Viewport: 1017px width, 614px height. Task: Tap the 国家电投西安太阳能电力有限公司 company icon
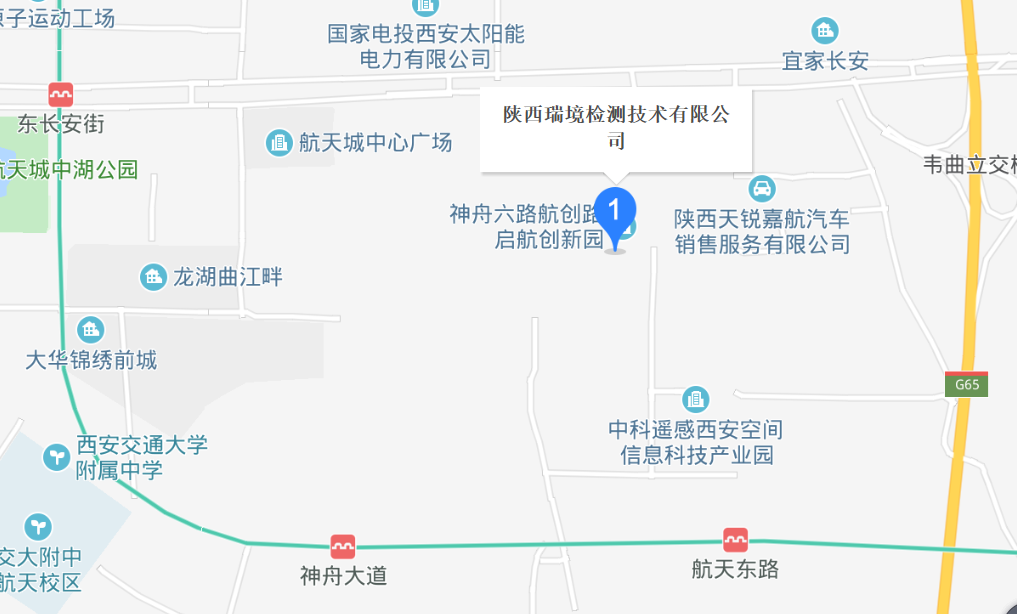[x=425, y=5]
